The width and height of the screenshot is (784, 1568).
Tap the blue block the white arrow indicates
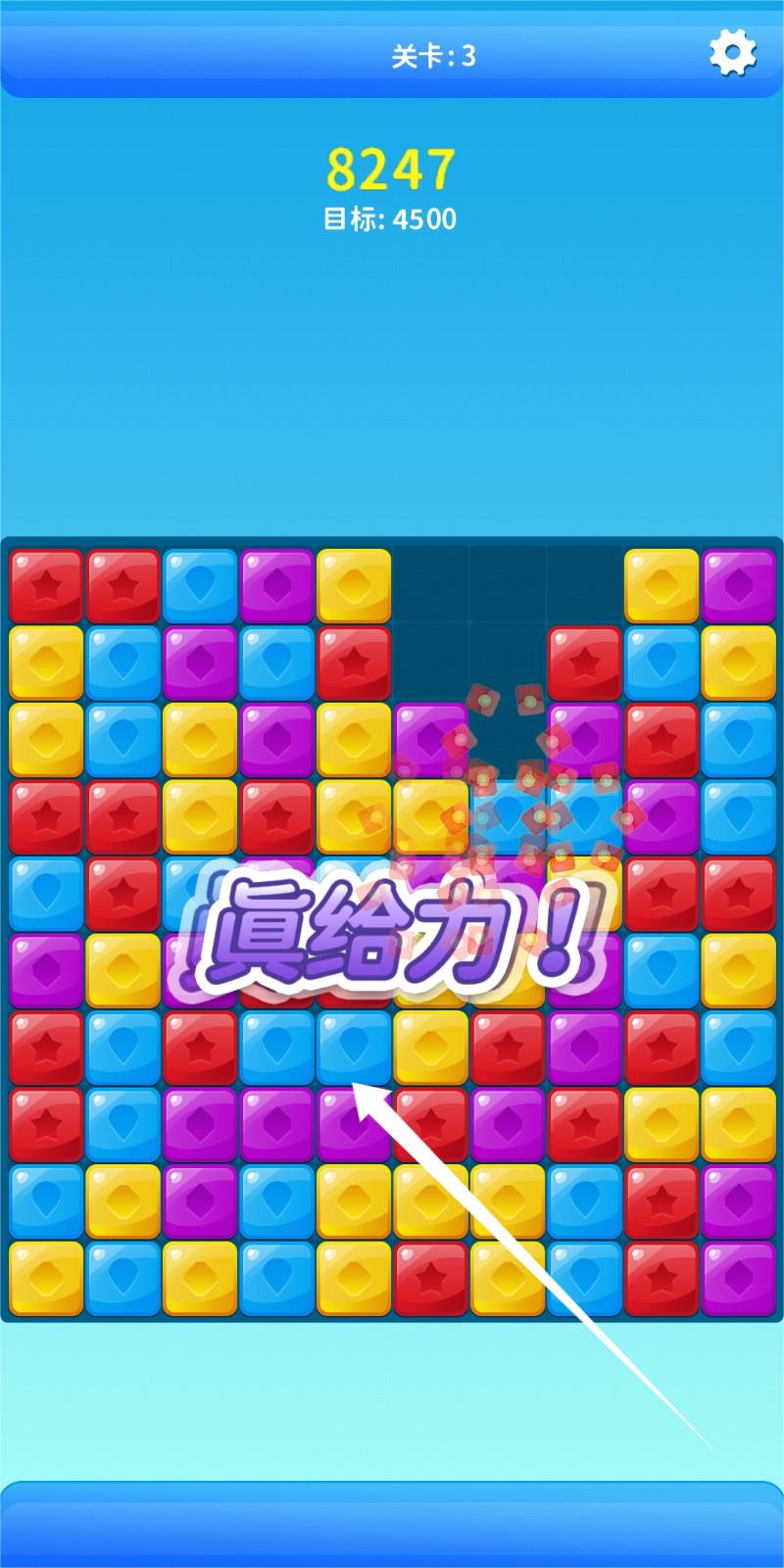(x=354, y=1048)
